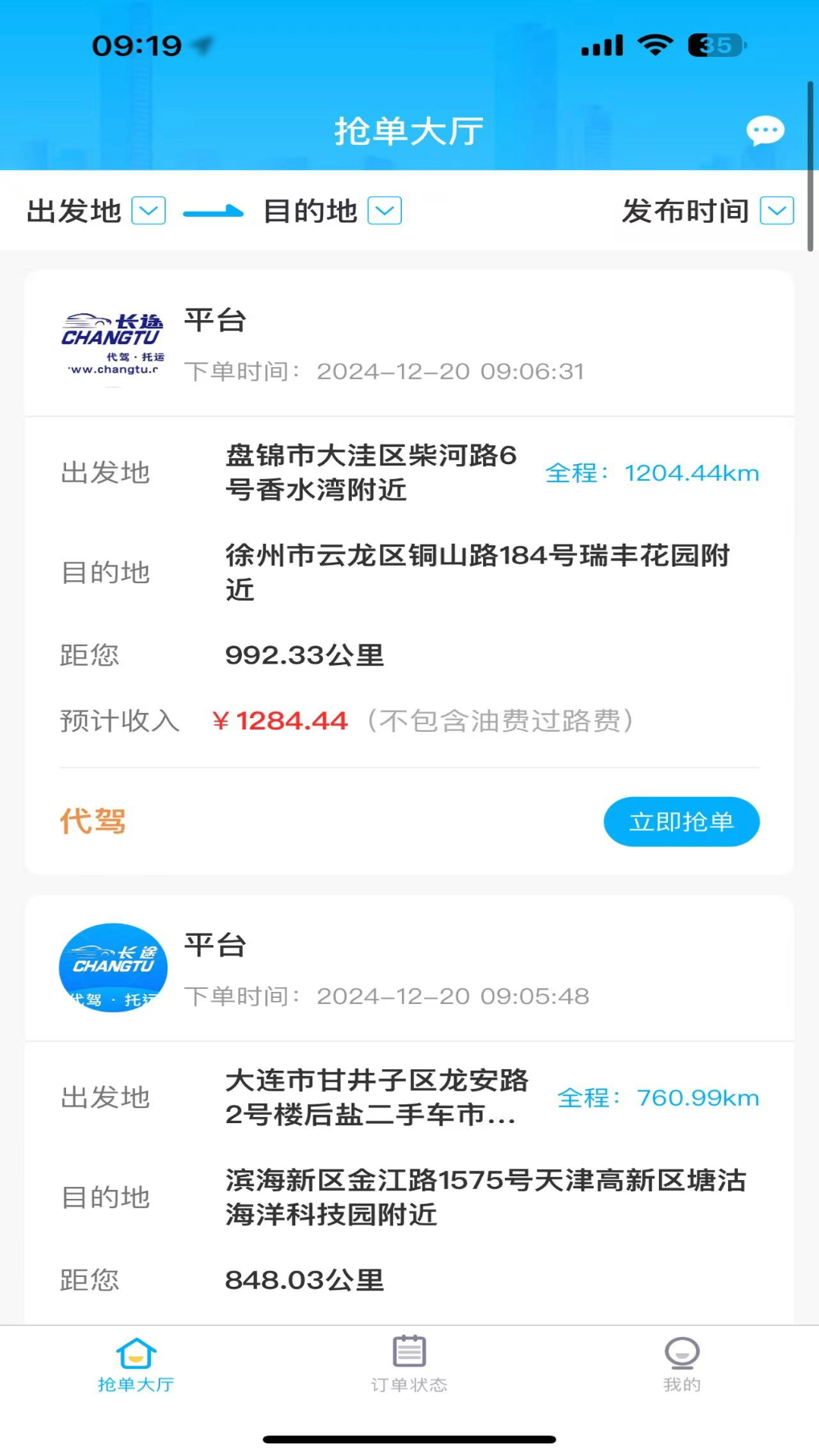Open the 大连市 to 滨海新区 order card

(409, 1110)
